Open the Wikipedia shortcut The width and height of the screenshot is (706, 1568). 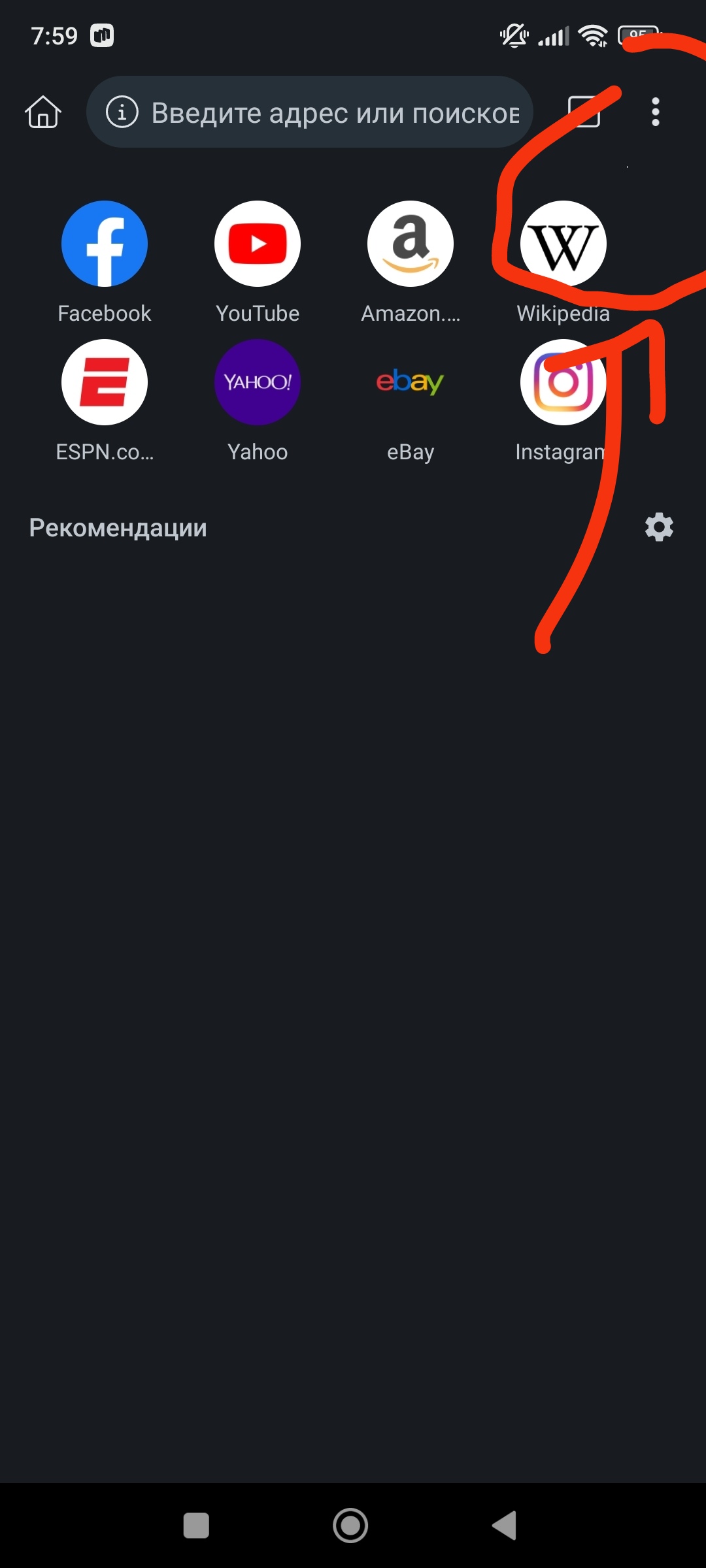pyautogui.click(x=563, y=244)
